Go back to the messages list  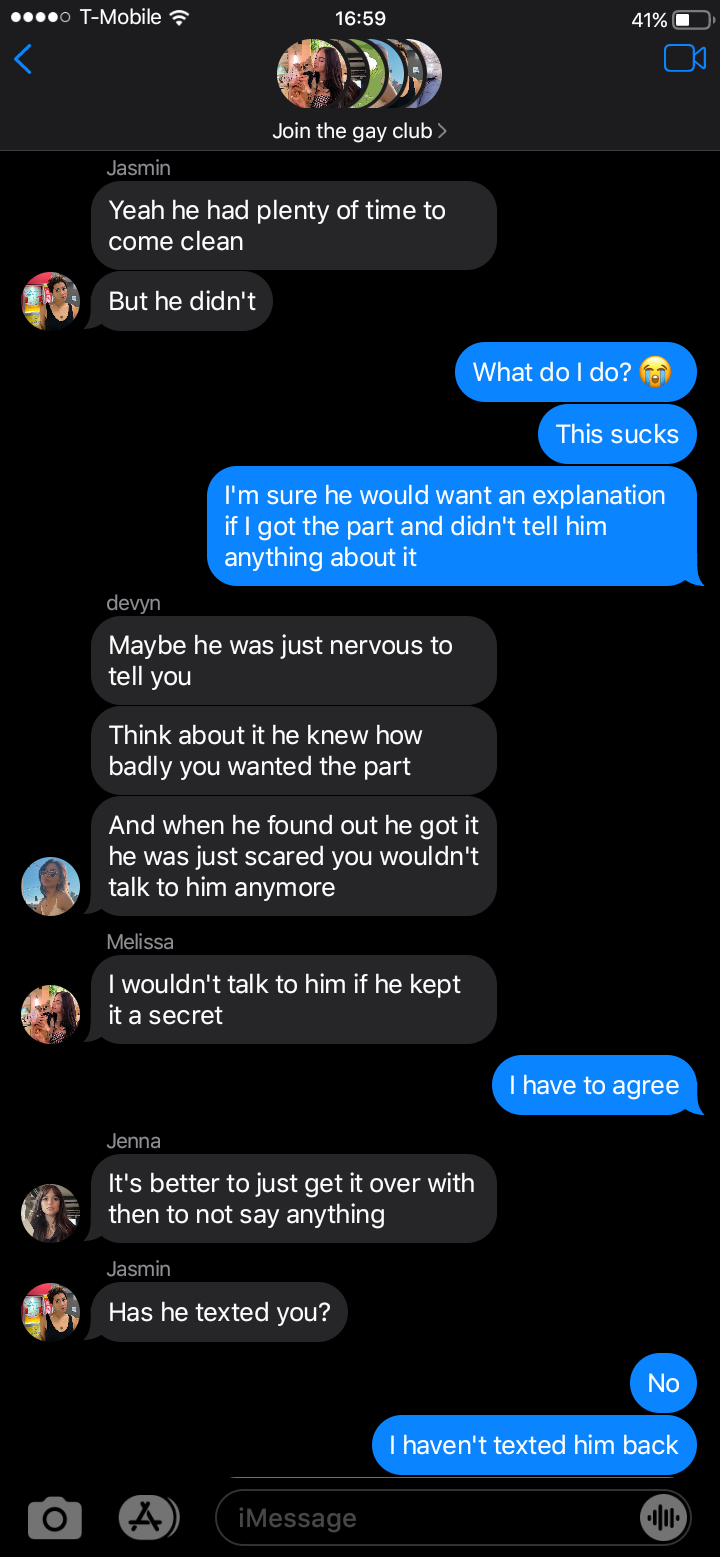tap(24, 60)
